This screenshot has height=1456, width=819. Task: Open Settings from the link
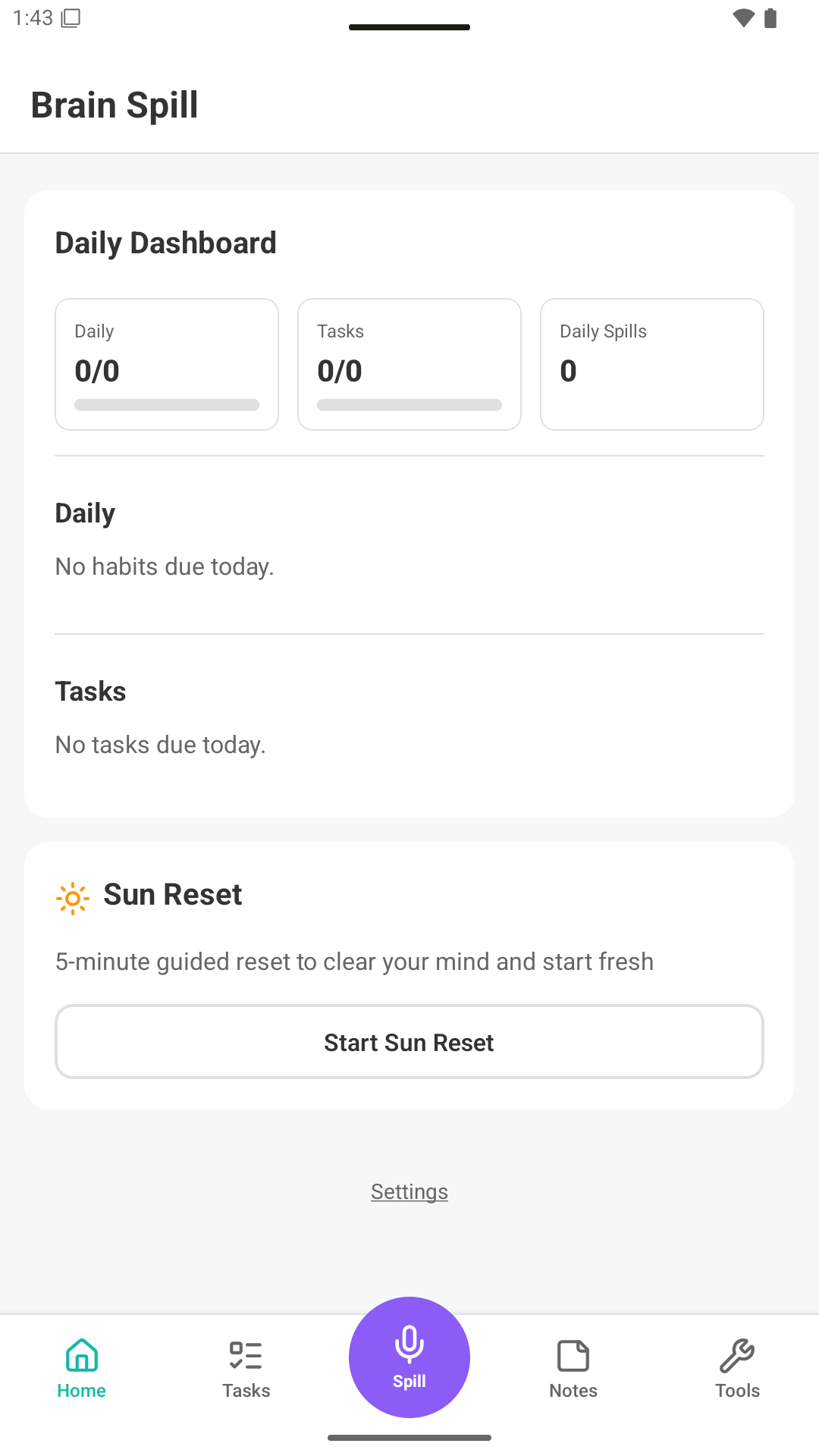(x=409, y=1191)
